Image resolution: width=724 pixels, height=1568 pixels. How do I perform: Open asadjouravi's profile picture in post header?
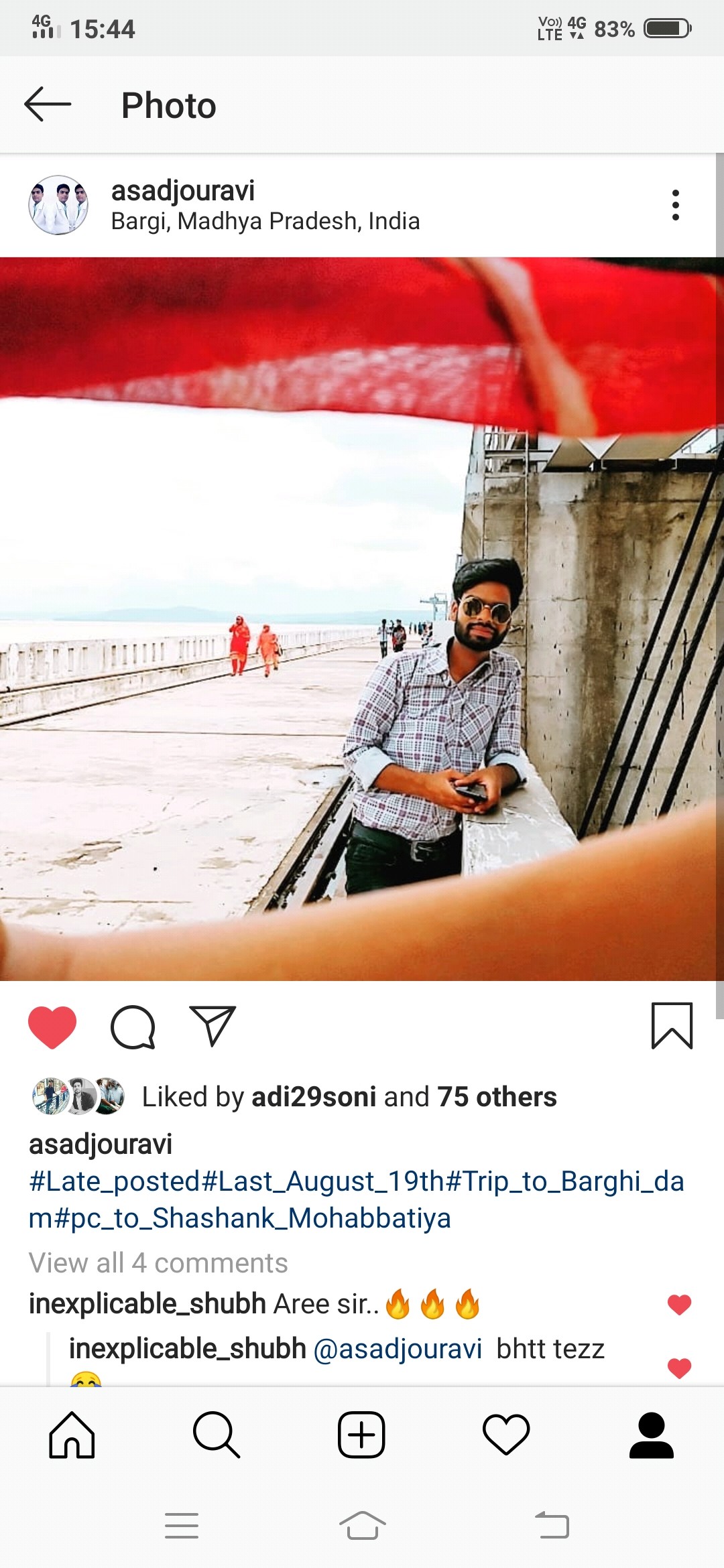click(x=58, y=205)
